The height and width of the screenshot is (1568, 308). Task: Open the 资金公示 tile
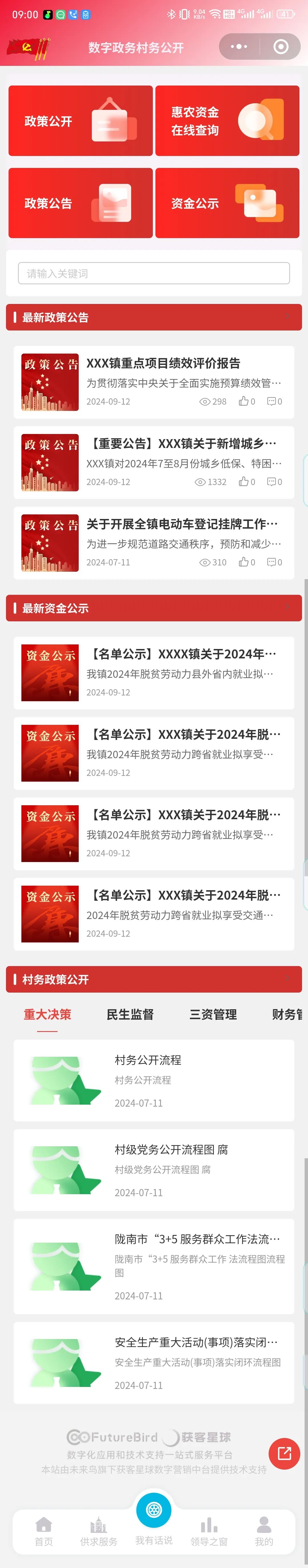point(227,203)
